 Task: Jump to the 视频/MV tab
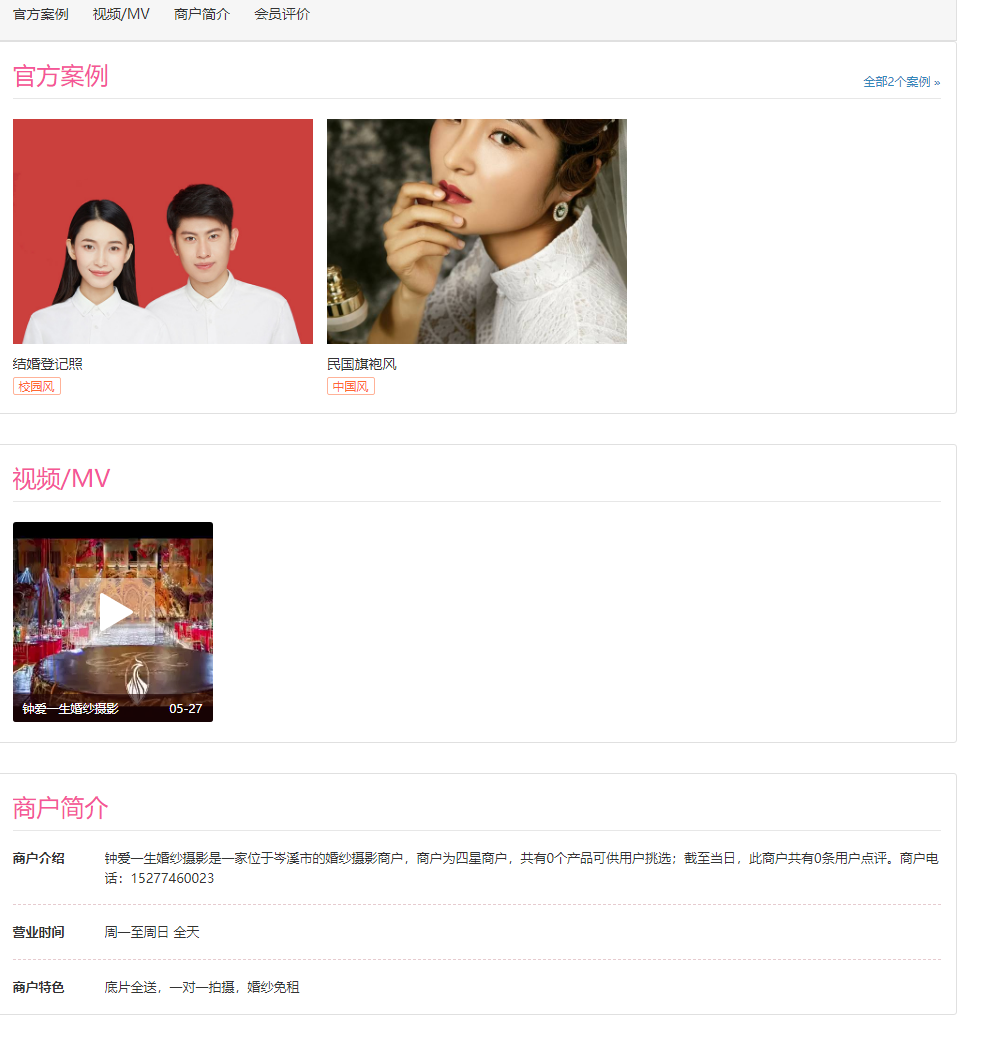coord(121,14)
